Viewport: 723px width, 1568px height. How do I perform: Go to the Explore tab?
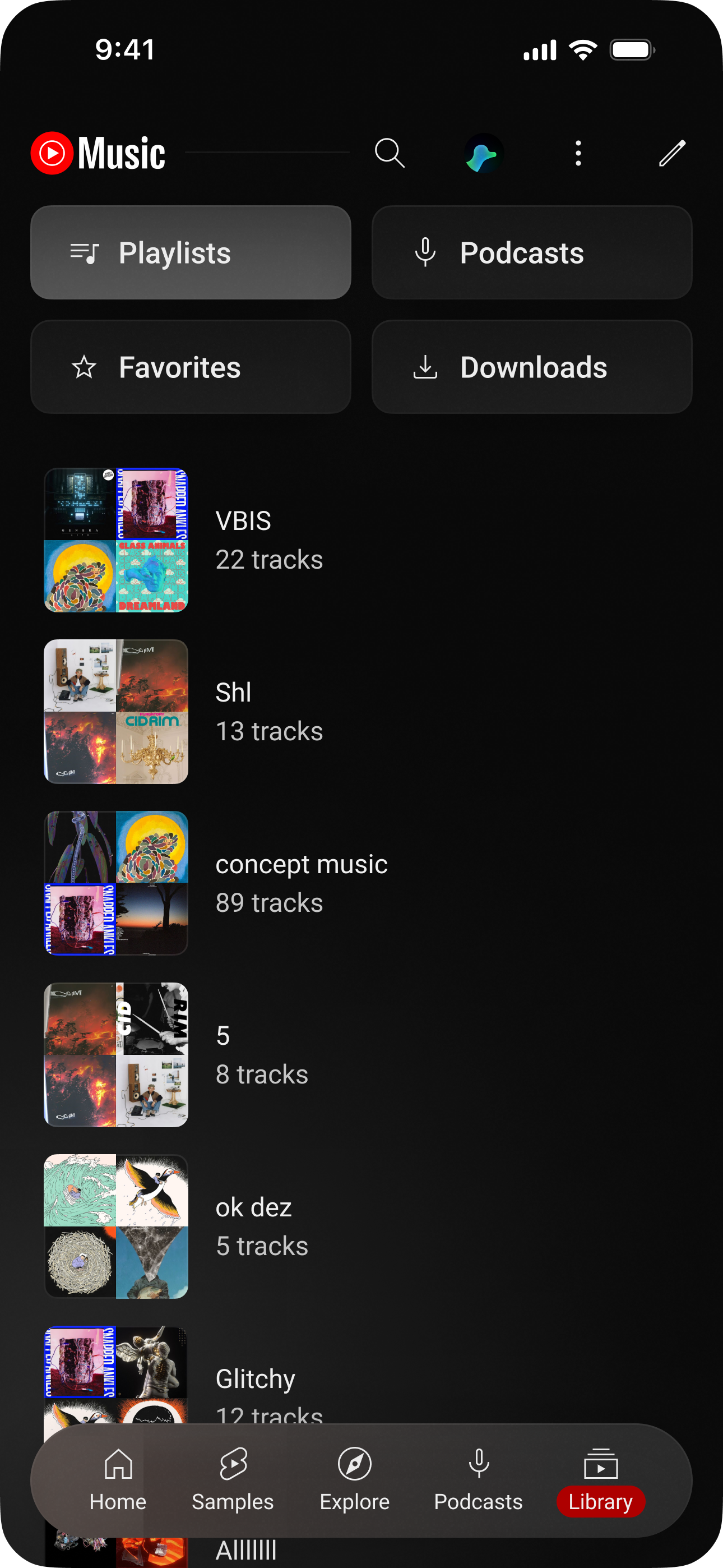pyautogui.click(x=355, y=1481)
